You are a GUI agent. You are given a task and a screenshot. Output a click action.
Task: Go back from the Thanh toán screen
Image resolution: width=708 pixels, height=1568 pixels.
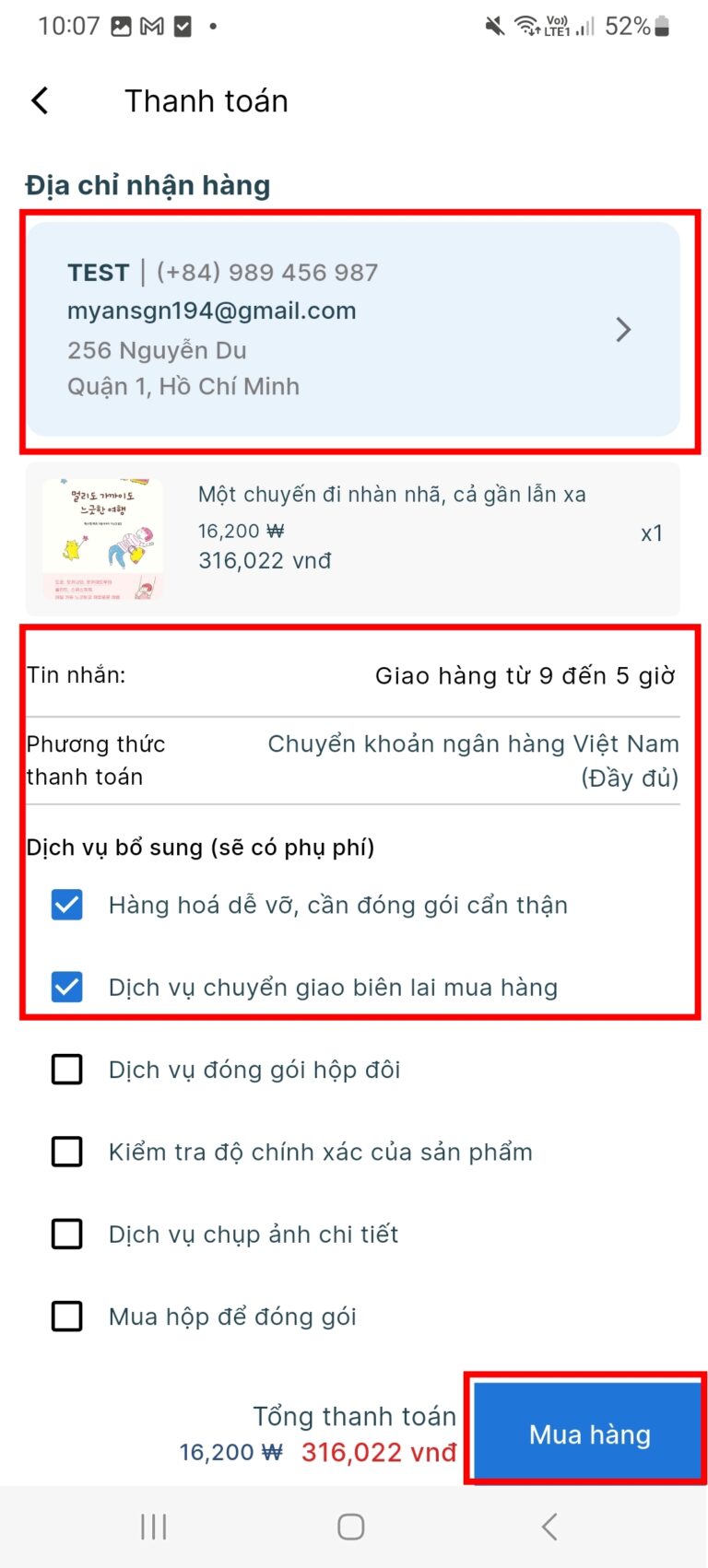[40, 100]
